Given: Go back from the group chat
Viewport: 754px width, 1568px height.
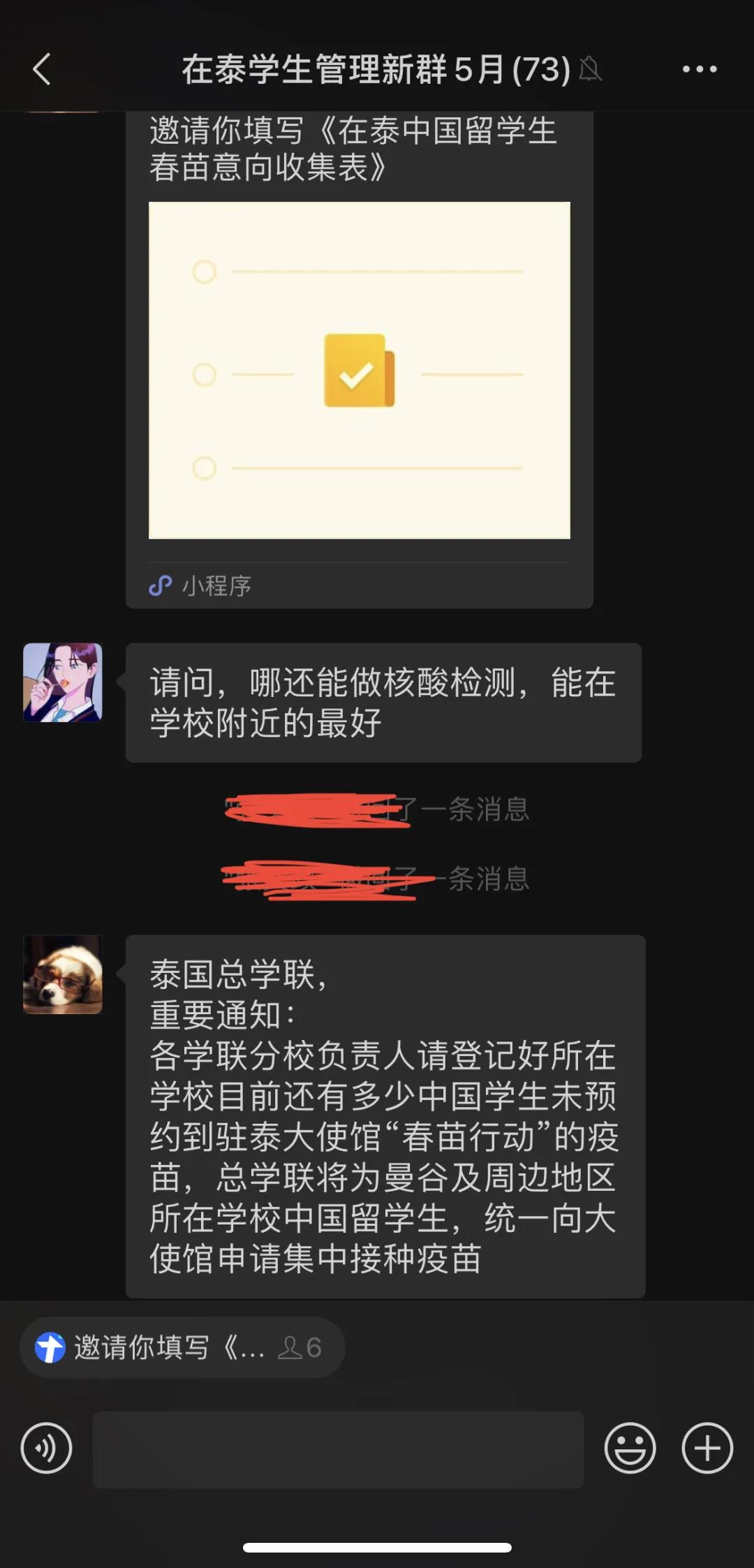Looking at the screenshot, I should (42, 69).
